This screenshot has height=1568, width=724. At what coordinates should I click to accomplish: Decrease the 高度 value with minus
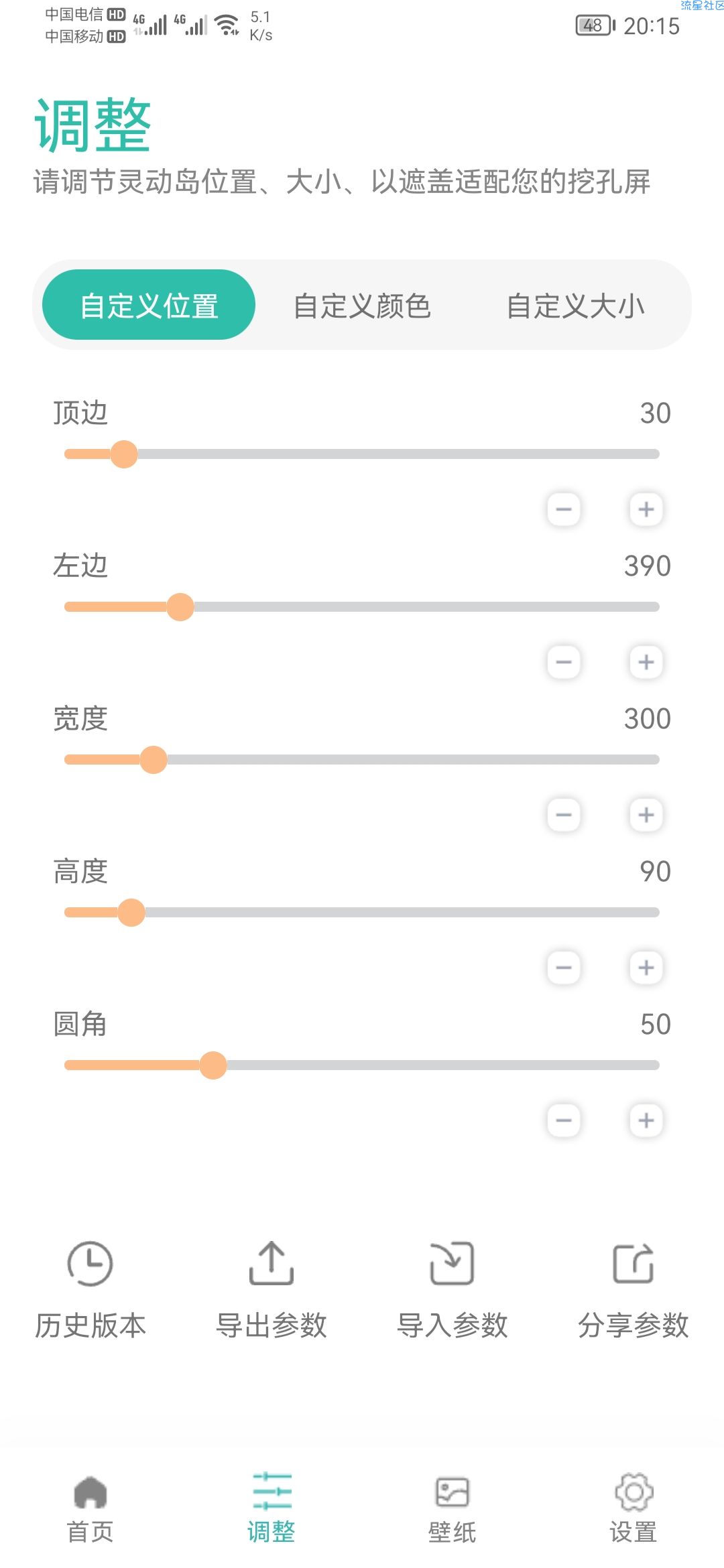pos(564,968)
